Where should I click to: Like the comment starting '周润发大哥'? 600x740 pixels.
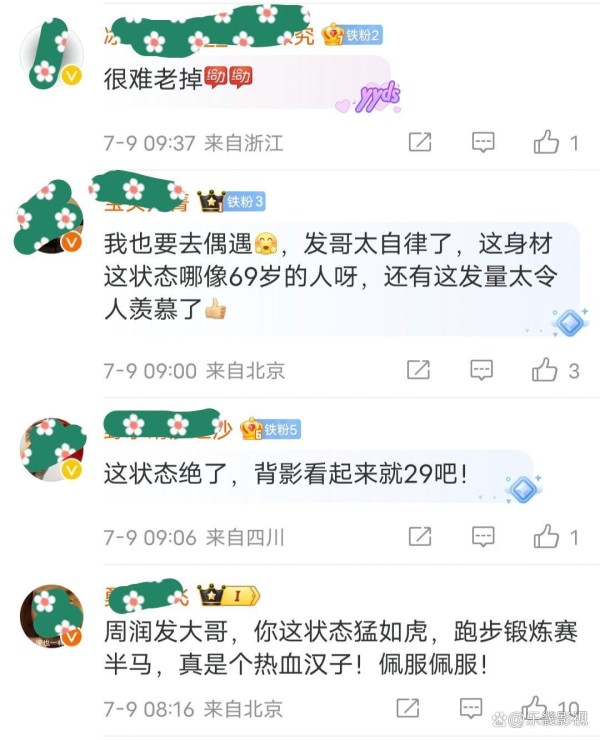coord(535,708)
